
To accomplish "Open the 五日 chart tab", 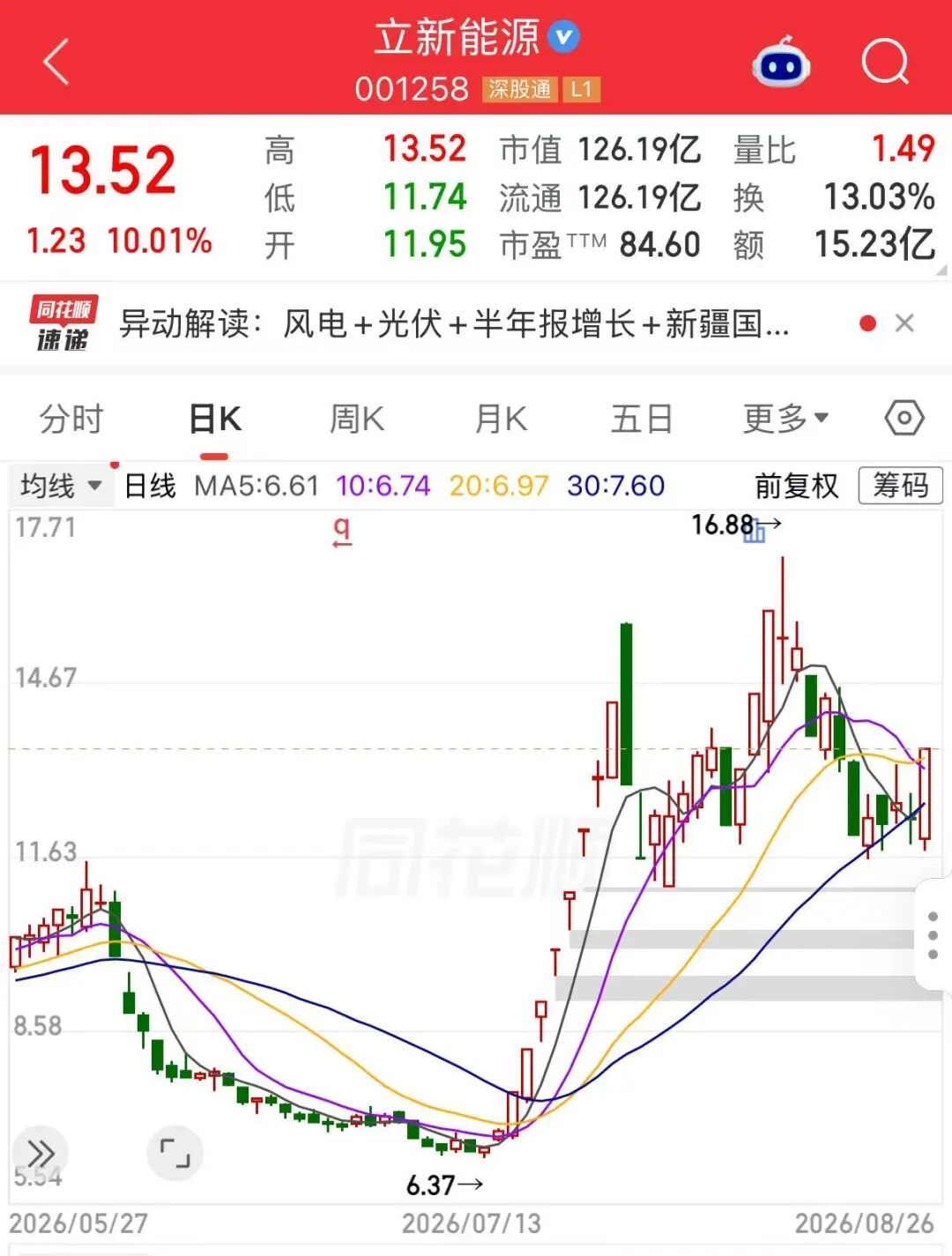I will (x=642, y=419).
